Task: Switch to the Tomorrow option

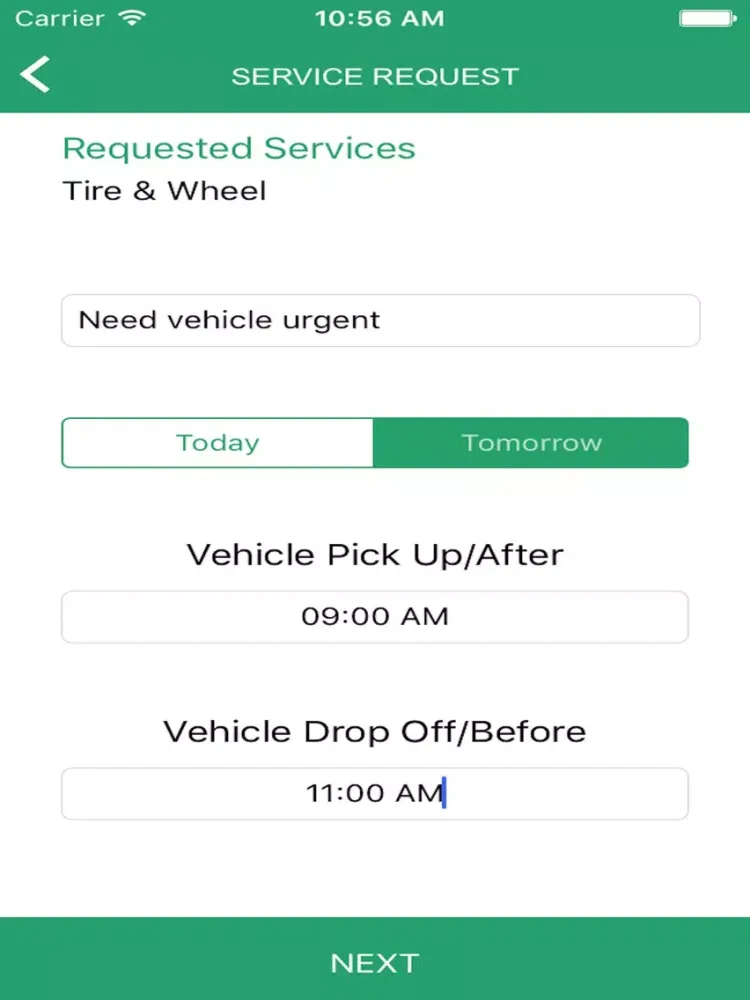Action: pos(531,443)
